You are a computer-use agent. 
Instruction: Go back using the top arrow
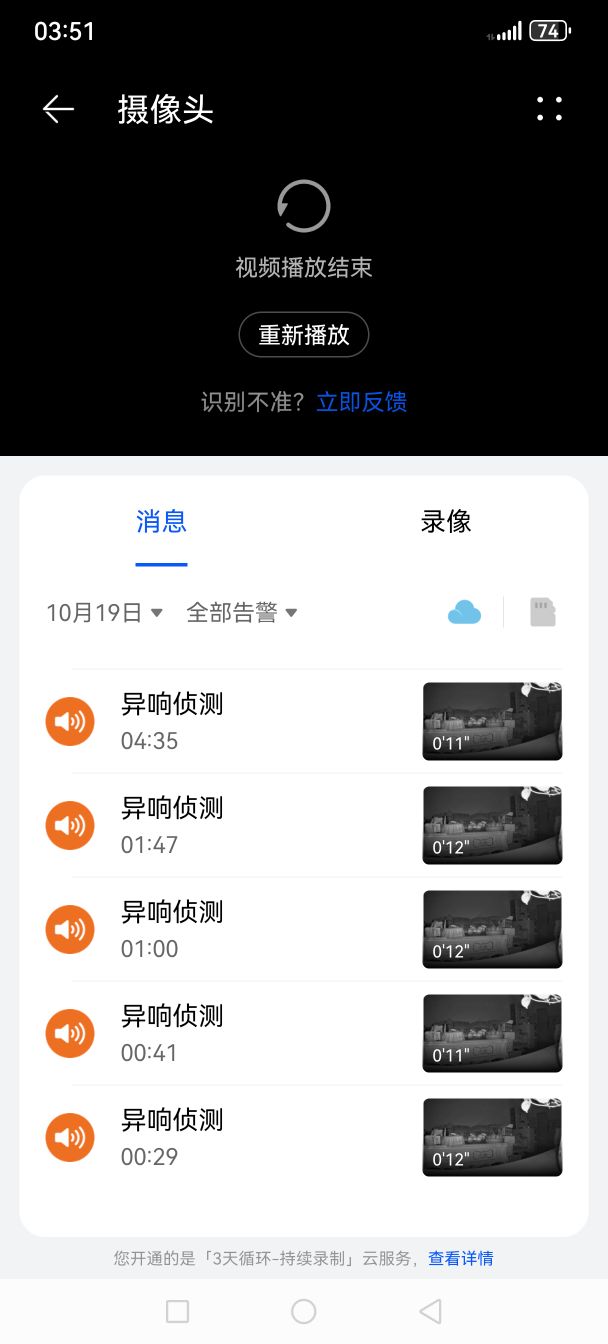coord(59,109)
